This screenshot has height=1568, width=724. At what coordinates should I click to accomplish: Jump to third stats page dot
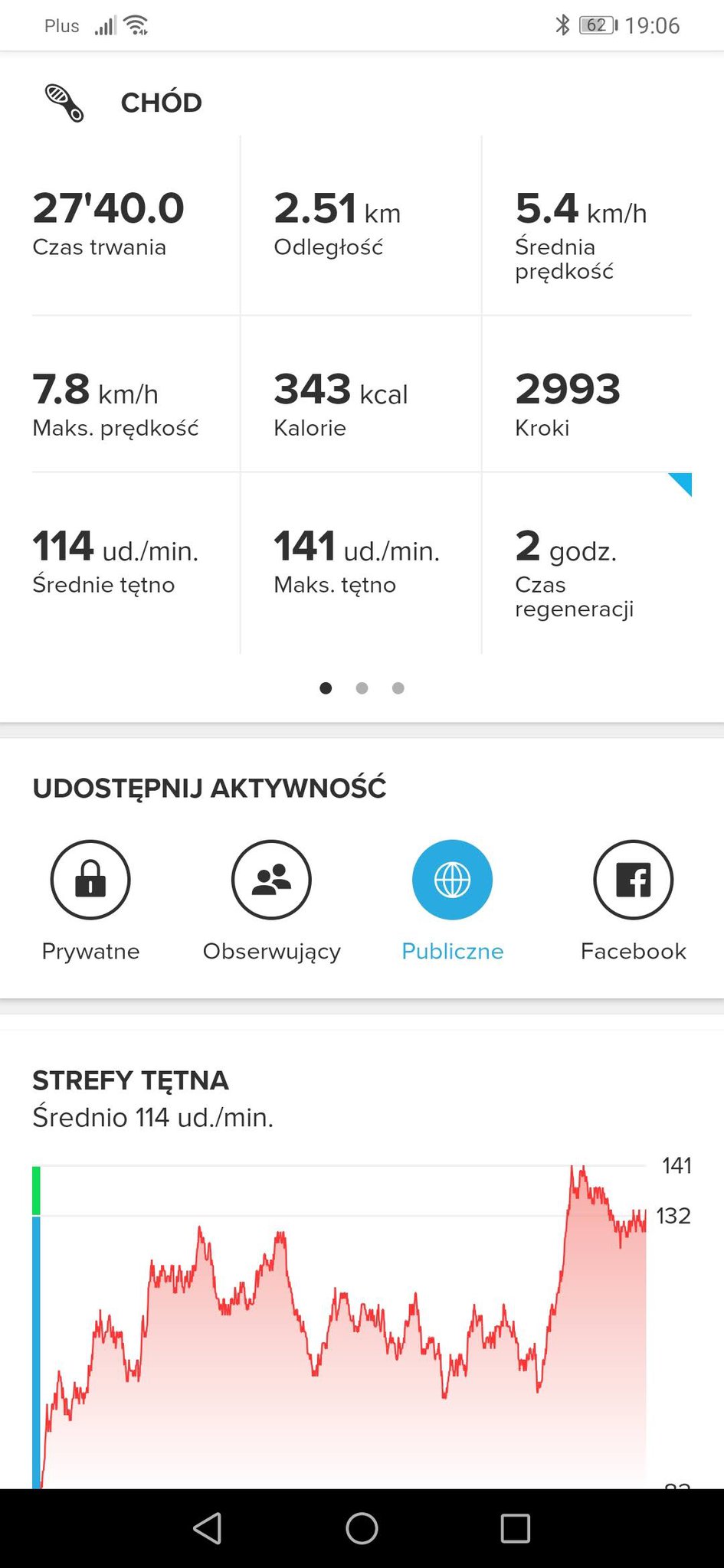tap(398, 688)
